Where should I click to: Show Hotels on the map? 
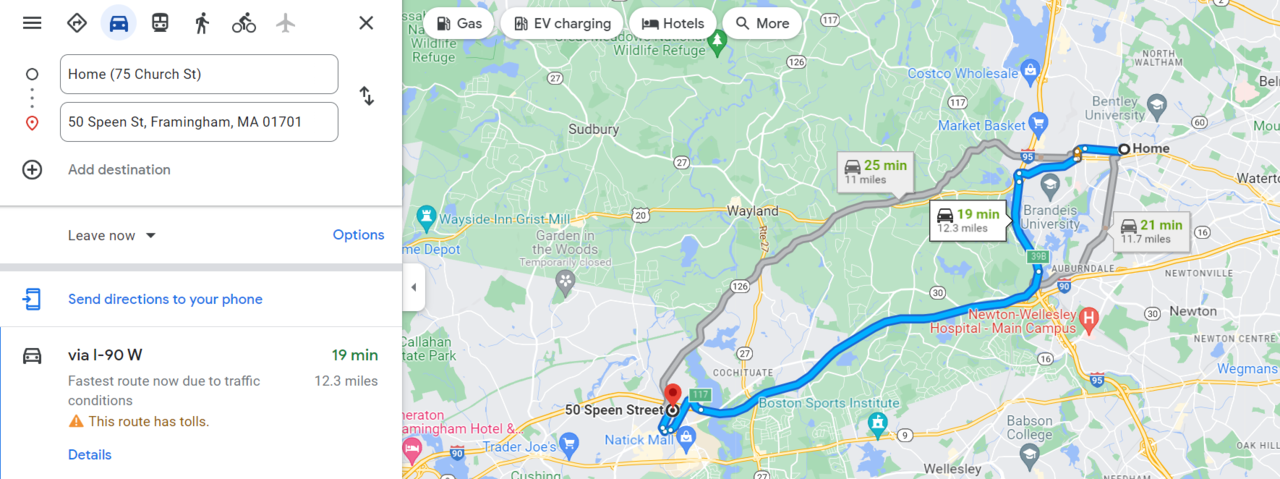point(673,23)
